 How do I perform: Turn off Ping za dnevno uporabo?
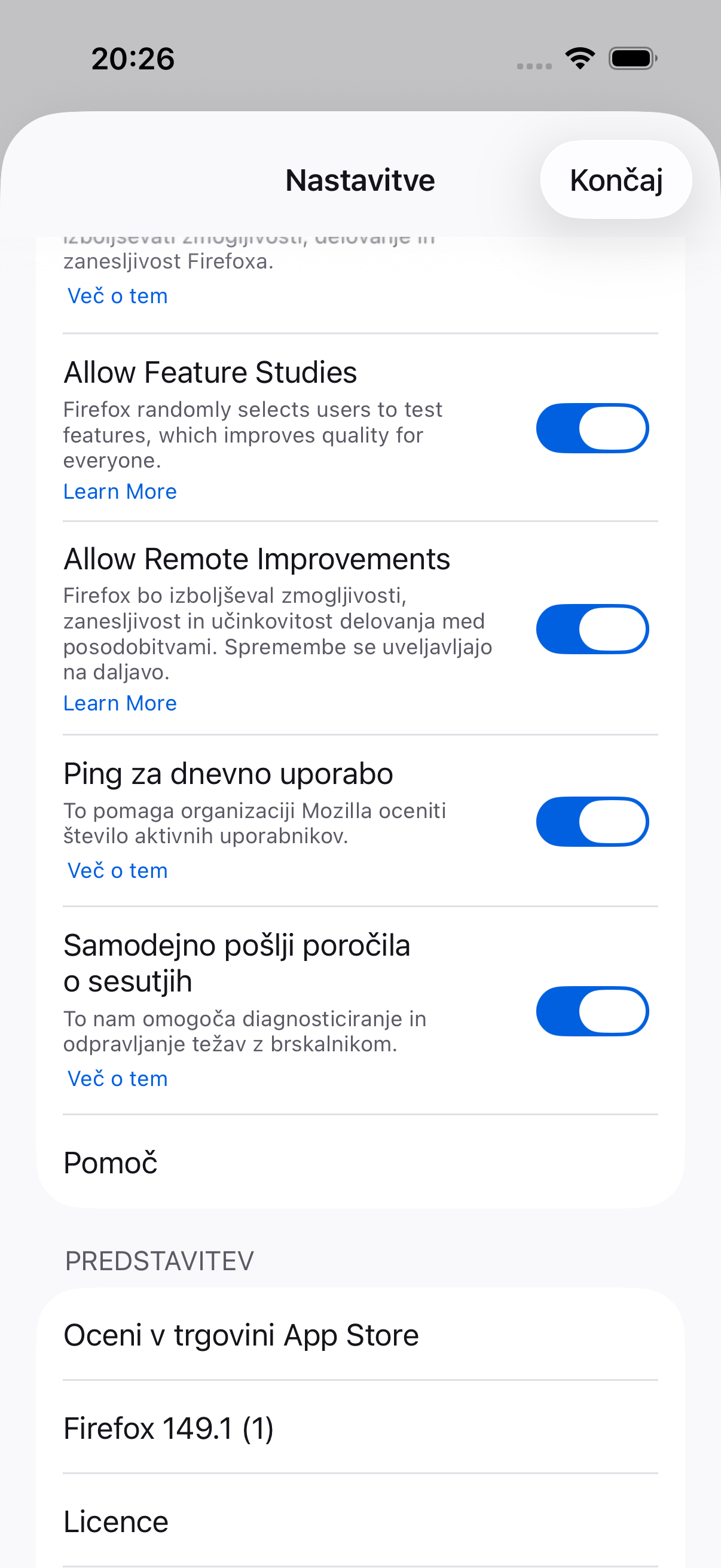[592, 822]
